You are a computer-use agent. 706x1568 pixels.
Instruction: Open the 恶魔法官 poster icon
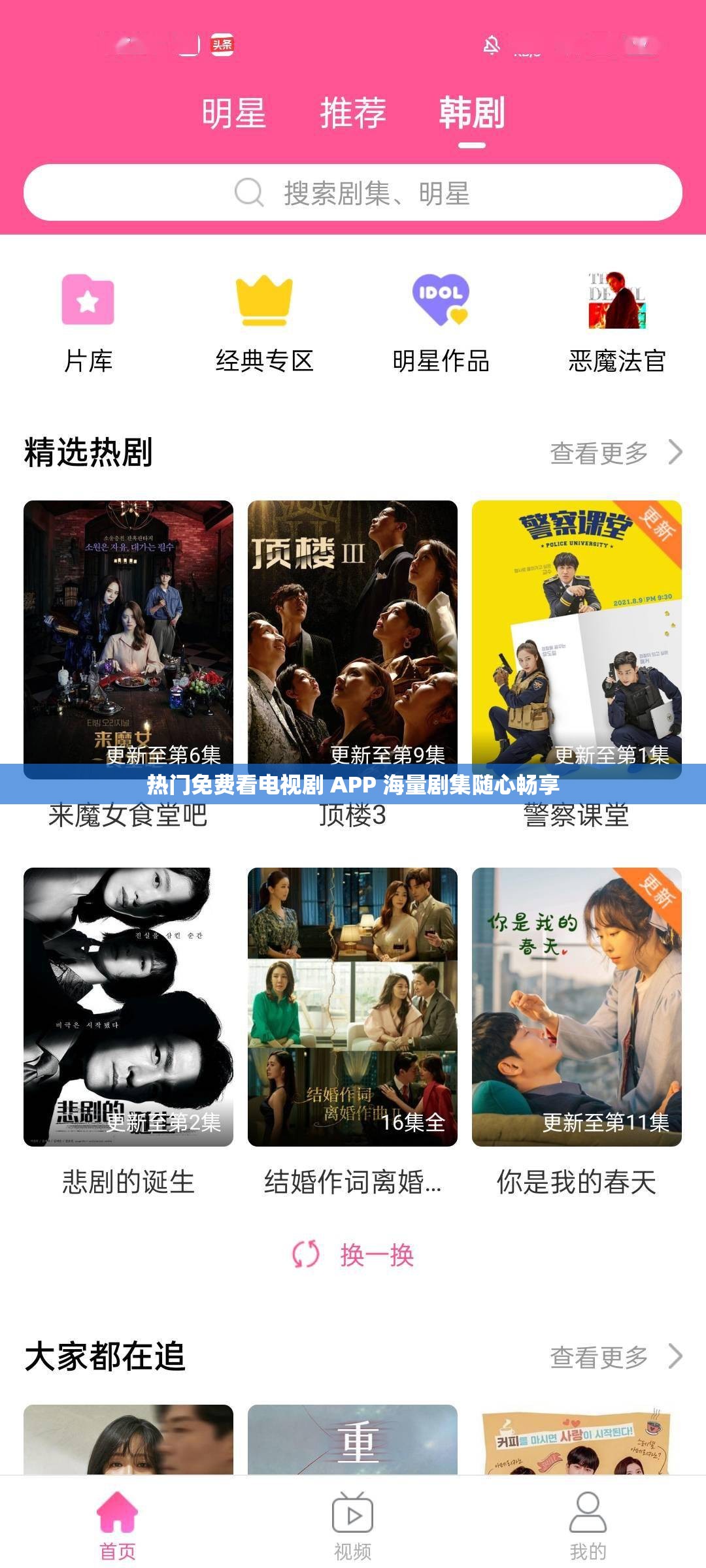(617, 302)
